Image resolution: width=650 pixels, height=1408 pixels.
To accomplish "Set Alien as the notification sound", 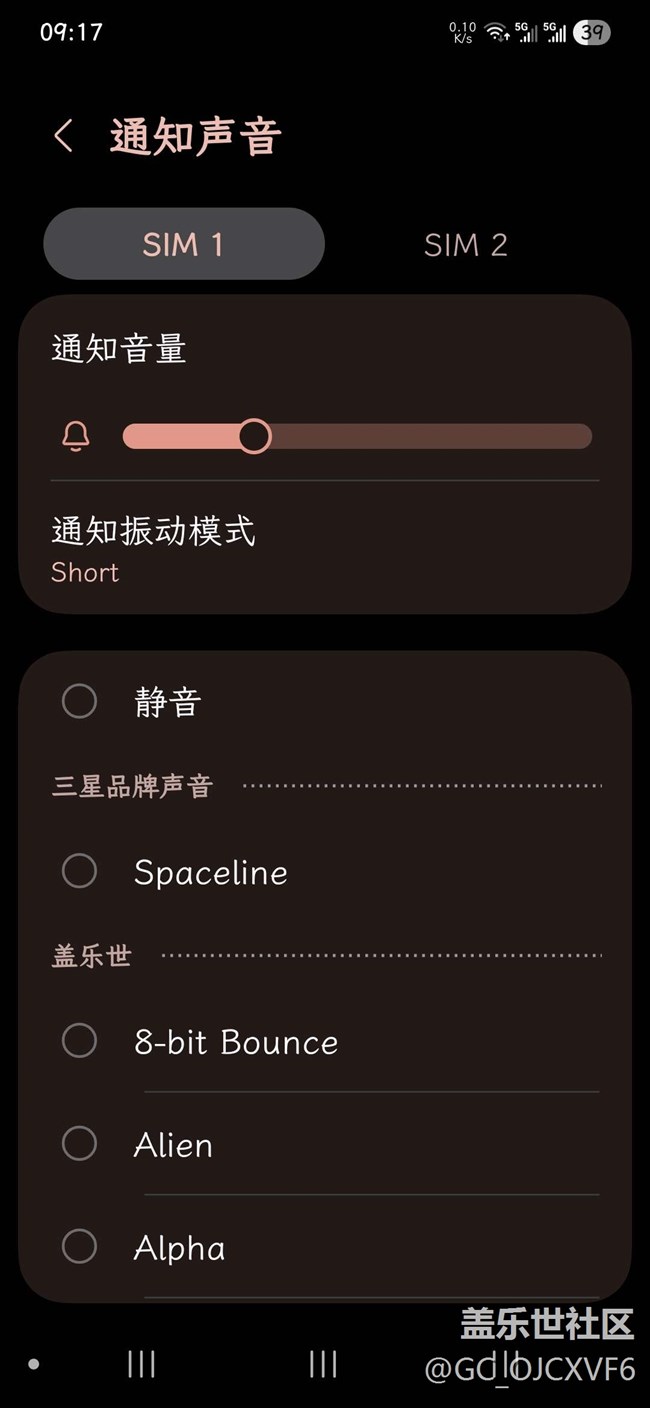I will (x=325, y=1144).
